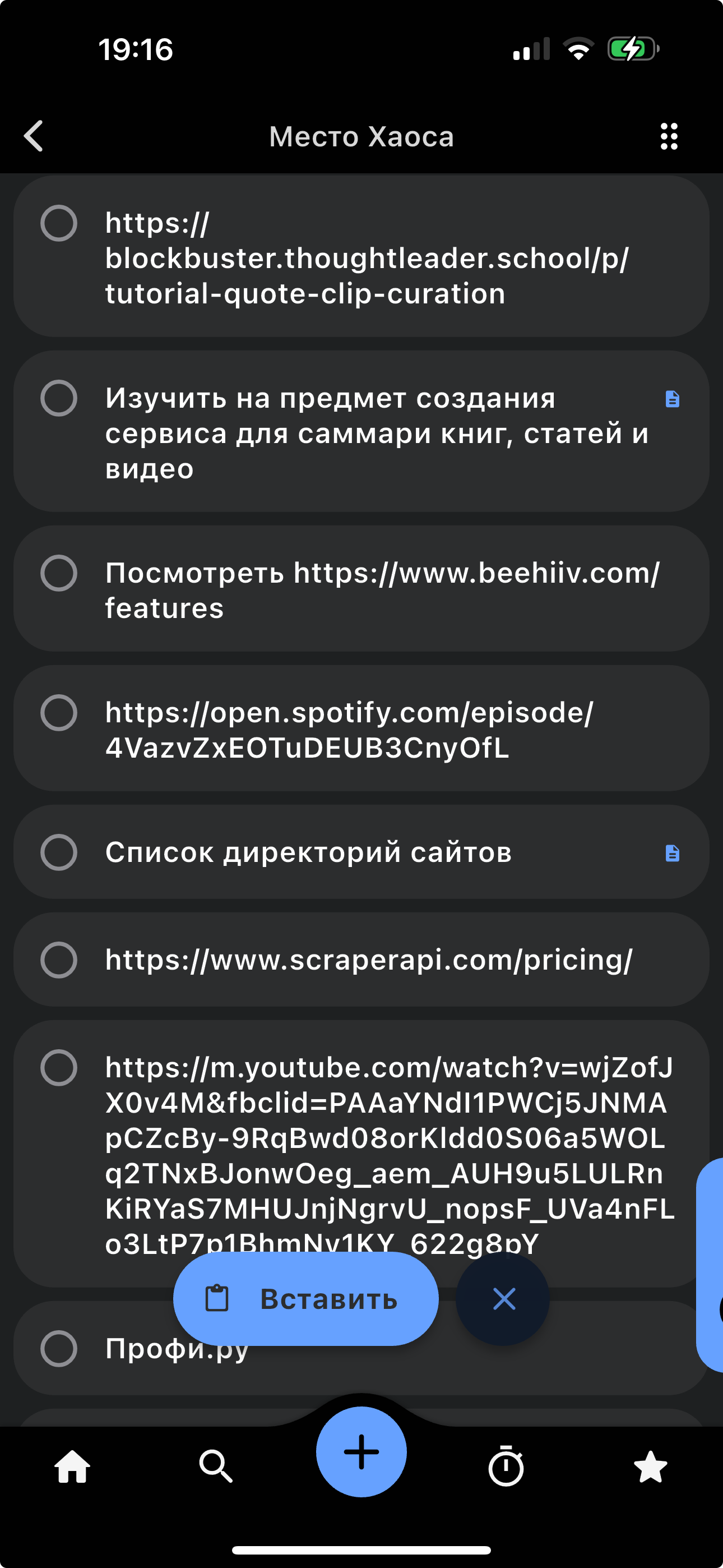The width and height of the screenshot is (723, 1568).
Task: Go back using the top-left arrow
Action: pos(34,136)
